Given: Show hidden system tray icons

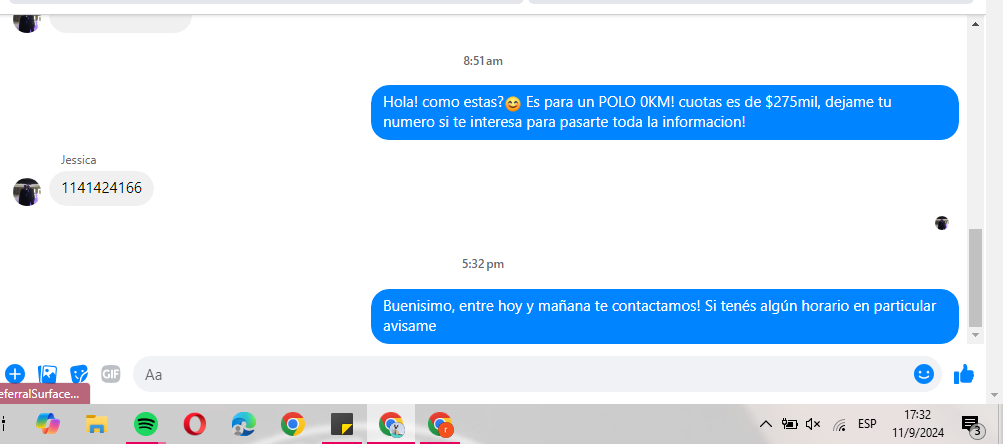Looking at the screenshot, I should point(766,424).
